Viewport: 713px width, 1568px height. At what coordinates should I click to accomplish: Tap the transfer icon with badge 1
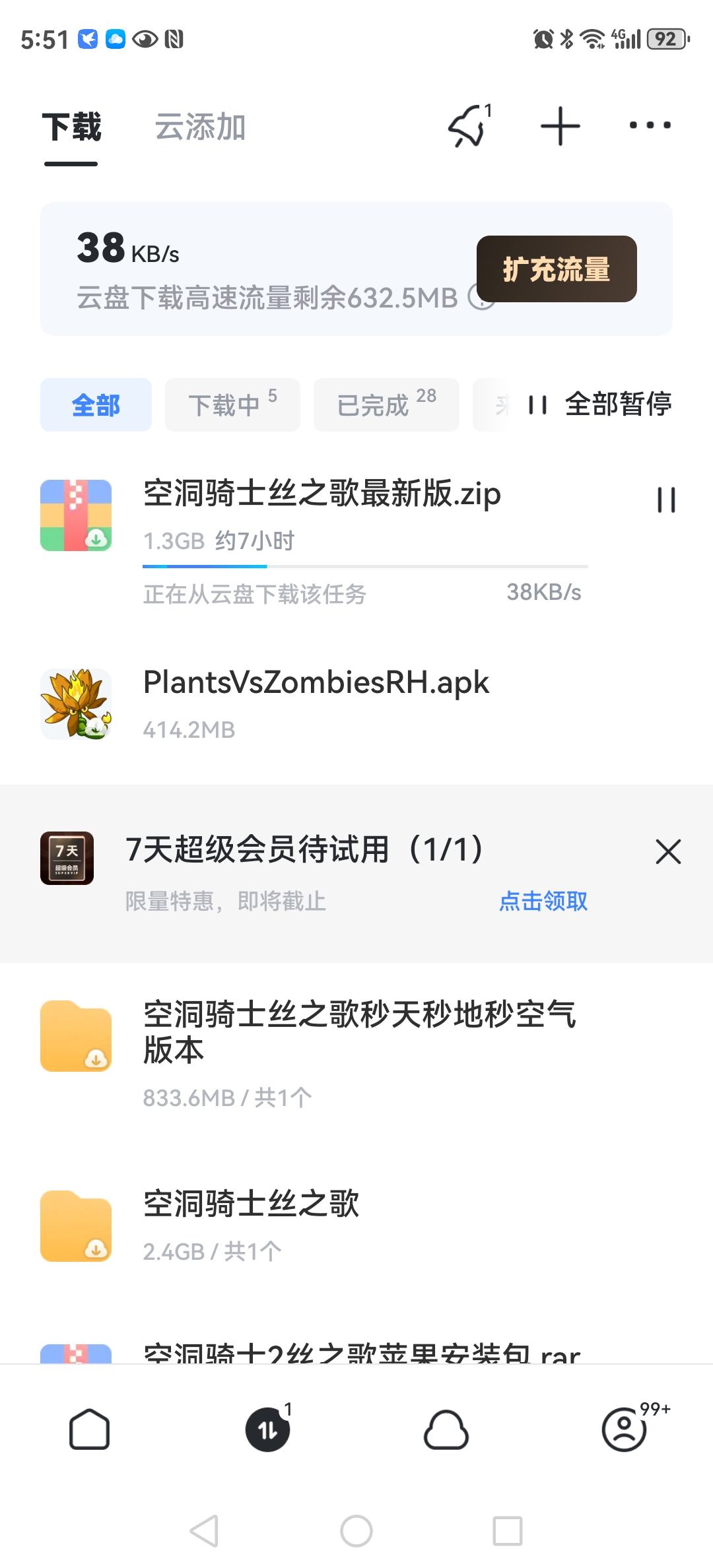click(x=267, y=1431)
